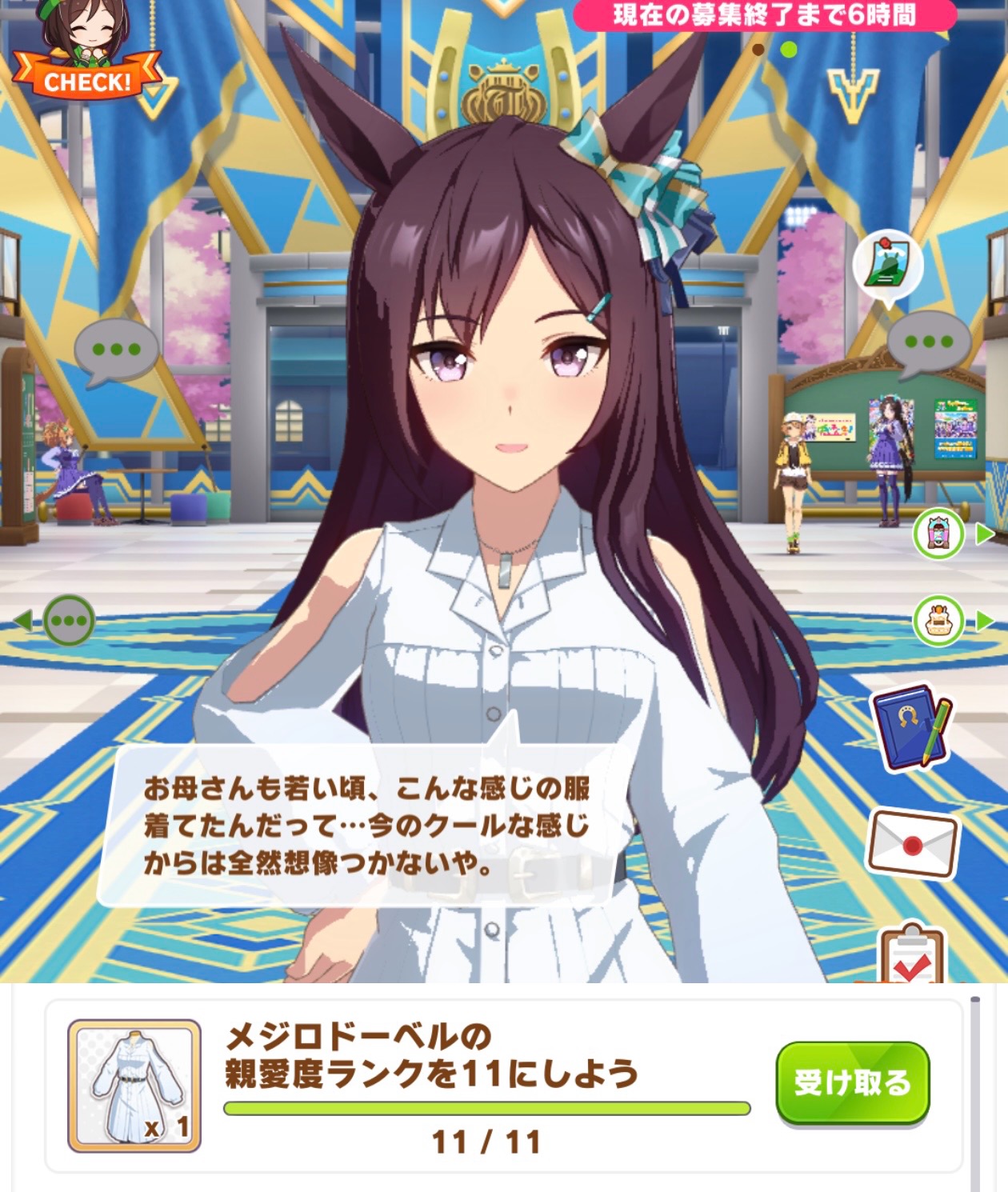Tap the character portrait icon above the cake

click(938, 534)
